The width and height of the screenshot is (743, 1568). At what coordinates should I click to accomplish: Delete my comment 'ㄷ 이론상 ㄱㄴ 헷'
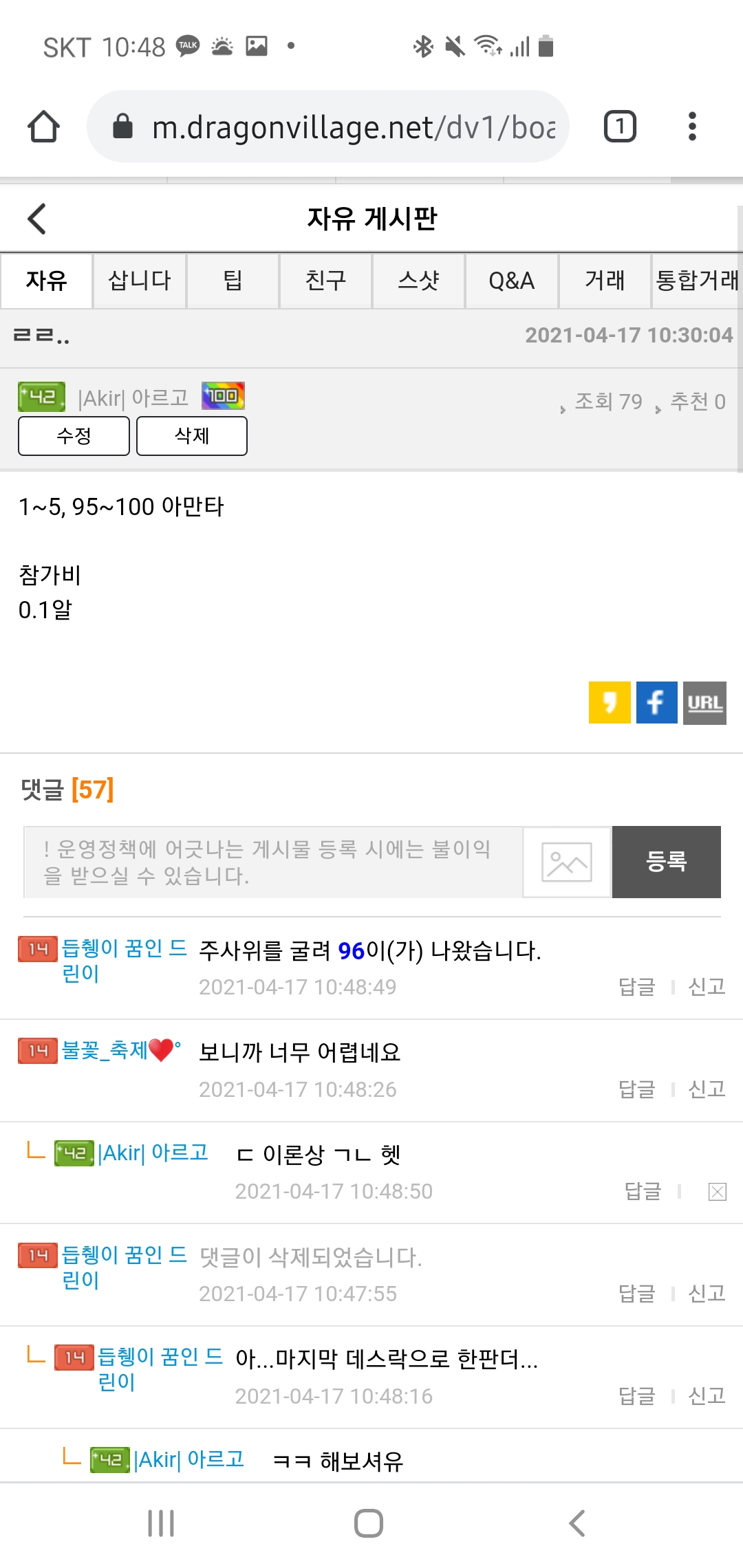[x=717, y=1192]
